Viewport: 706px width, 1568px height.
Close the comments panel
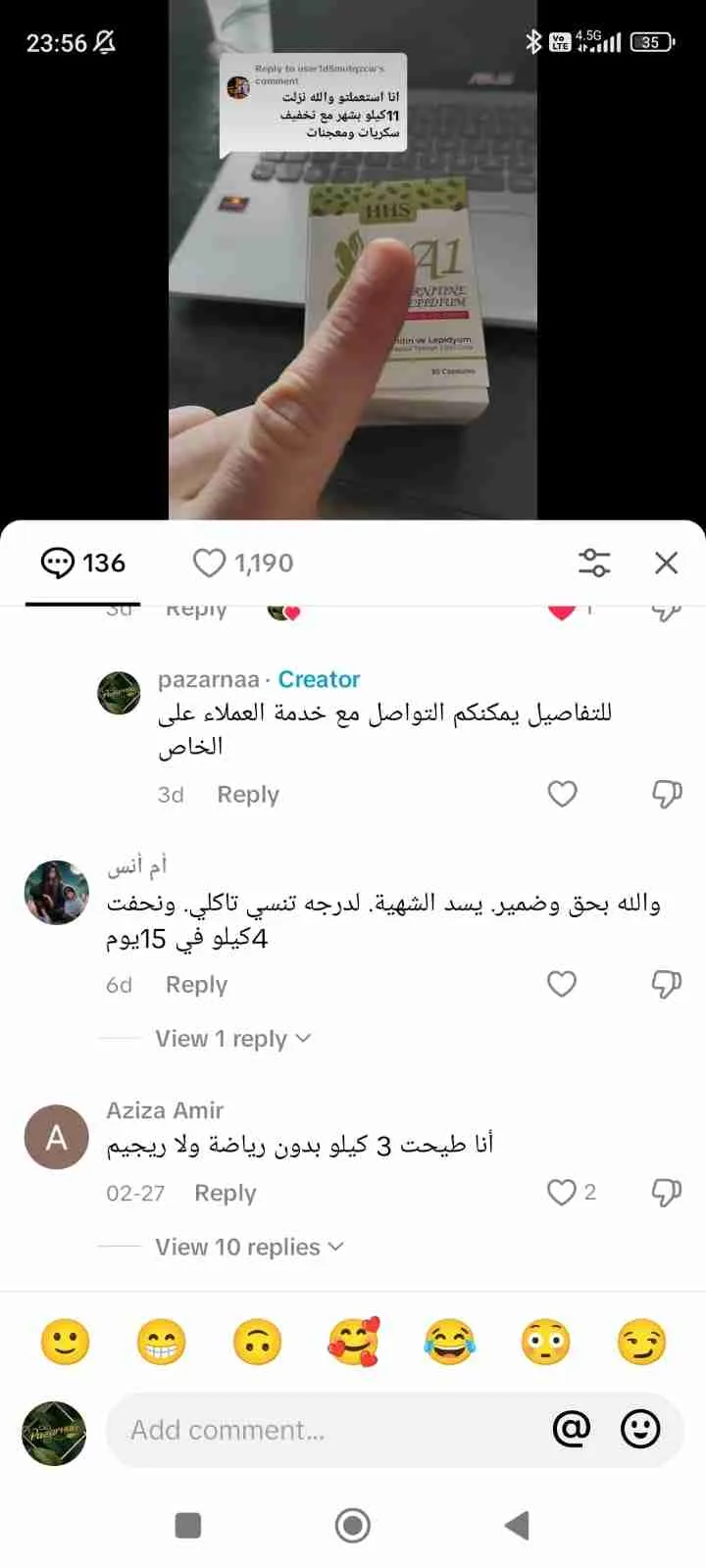point(666,563)
